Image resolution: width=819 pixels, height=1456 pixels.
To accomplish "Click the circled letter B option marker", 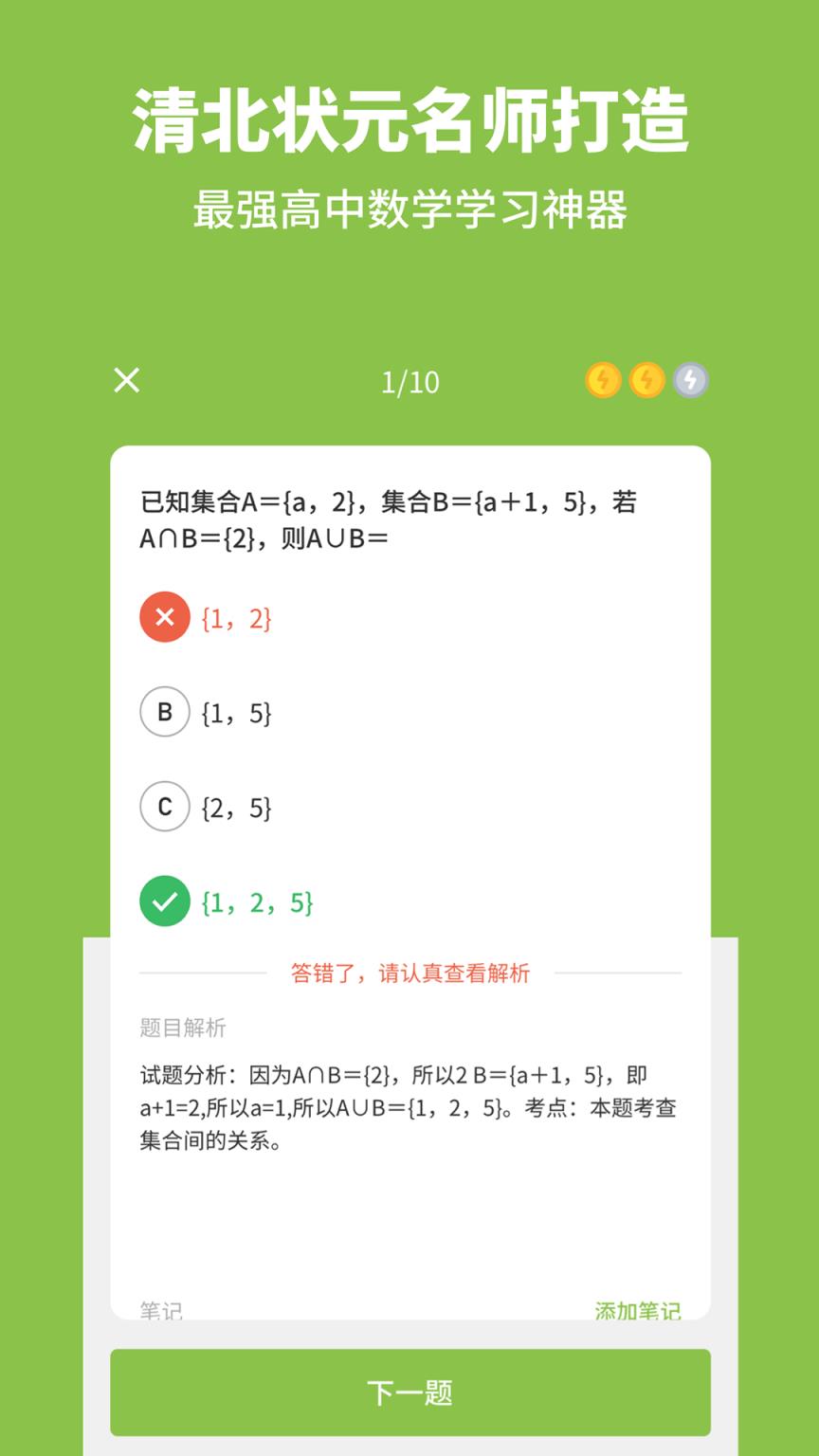I will [165, 712].
